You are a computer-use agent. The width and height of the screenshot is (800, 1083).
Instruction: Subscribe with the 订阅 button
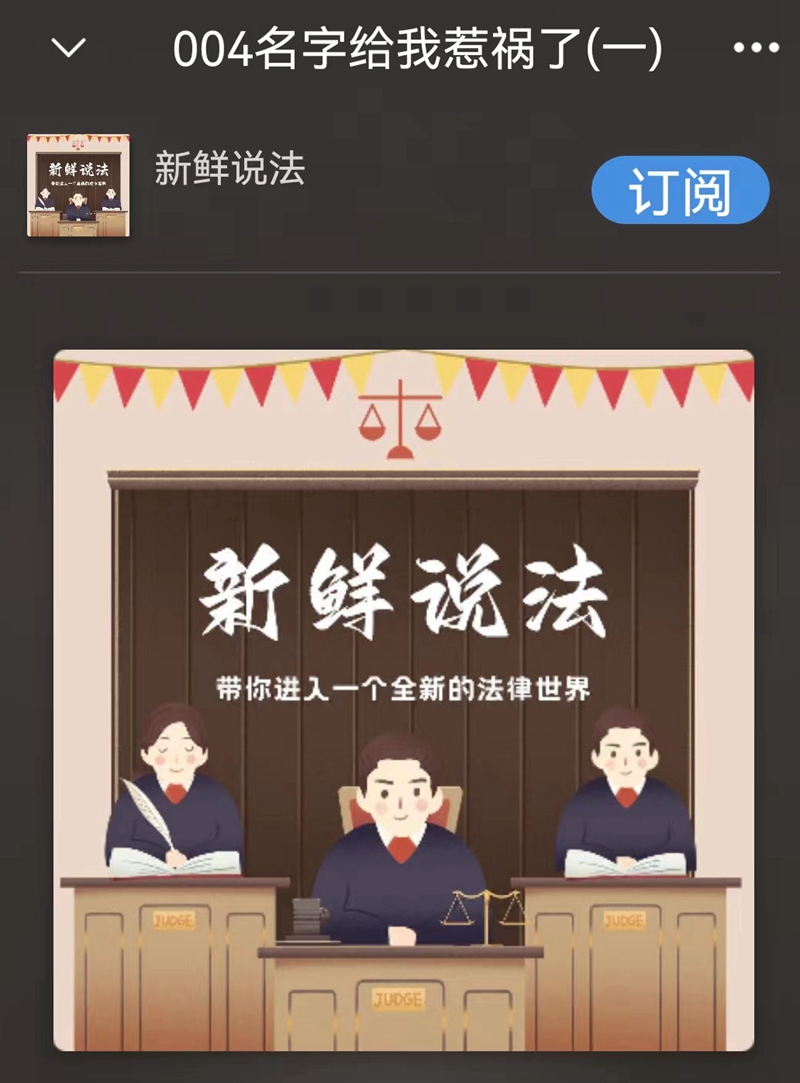(680, 190)
